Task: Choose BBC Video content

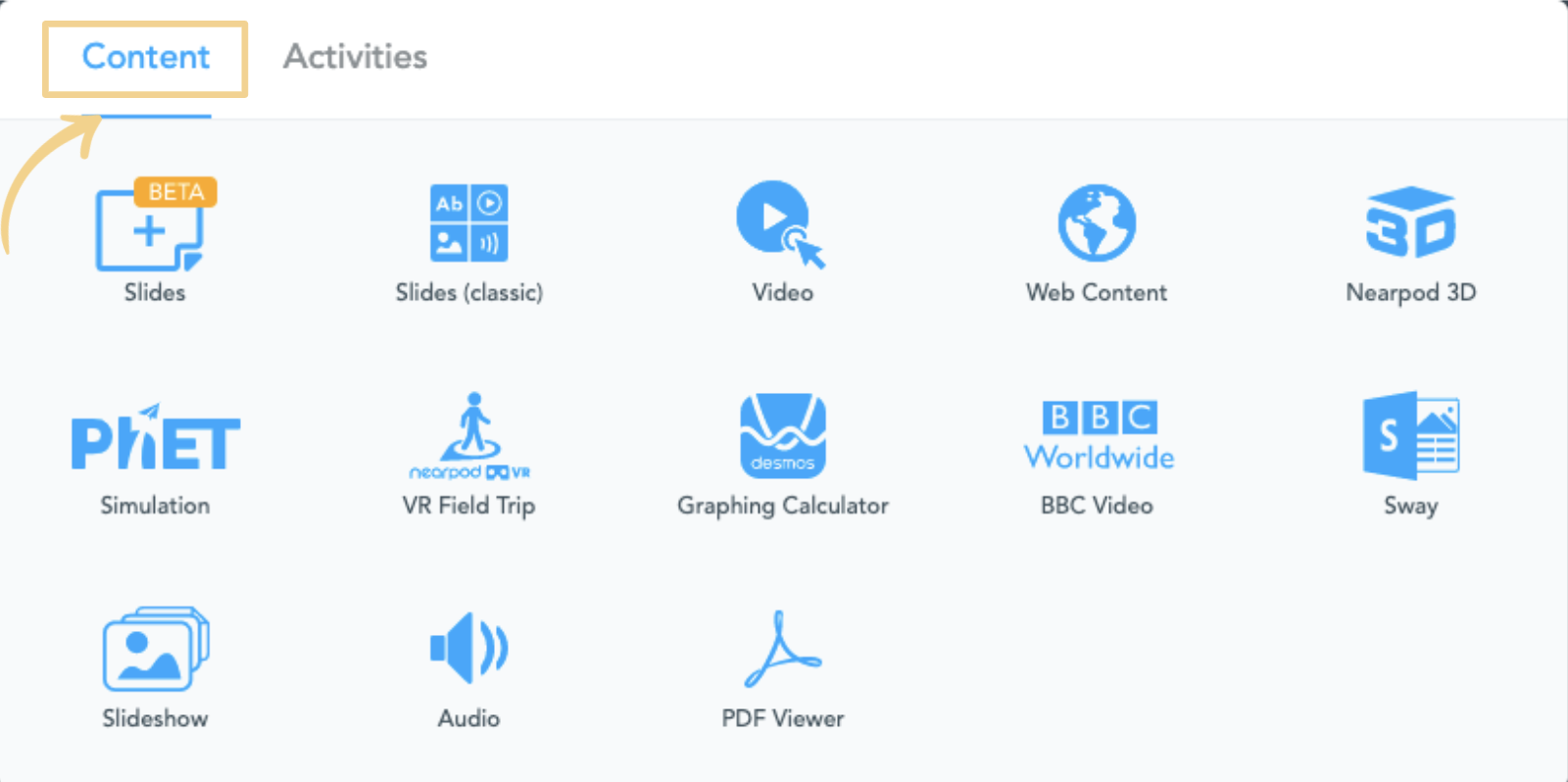Action: pos(1098,458)
